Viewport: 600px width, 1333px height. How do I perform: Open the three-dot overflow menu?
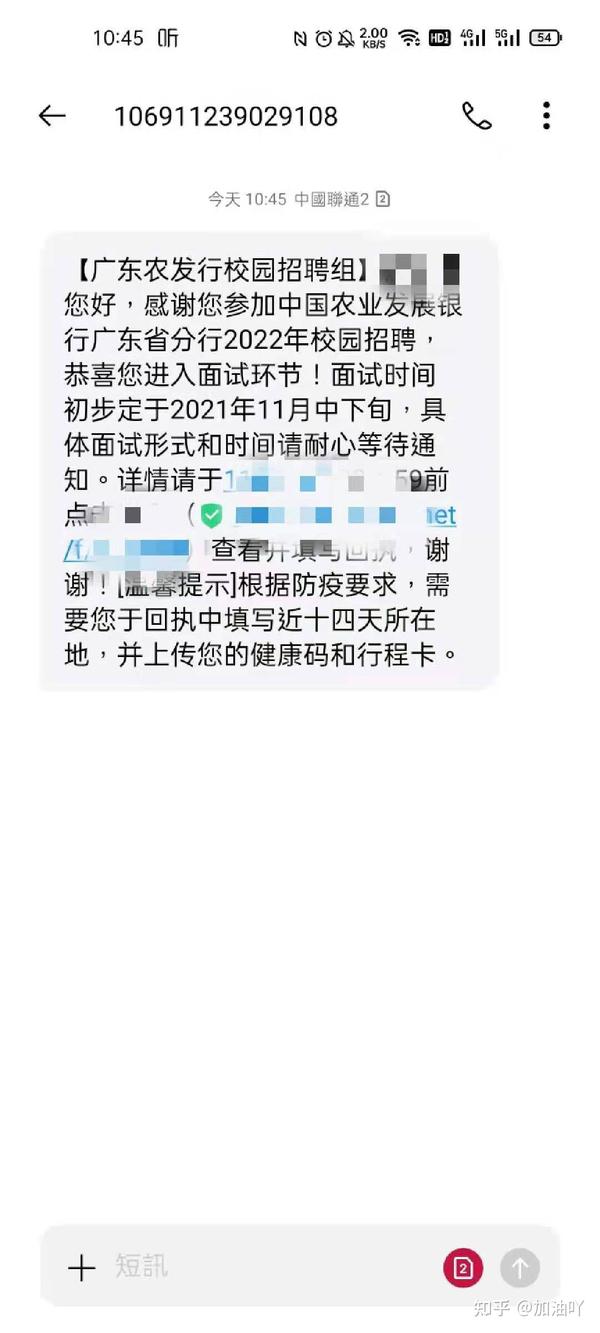(546, 116)
